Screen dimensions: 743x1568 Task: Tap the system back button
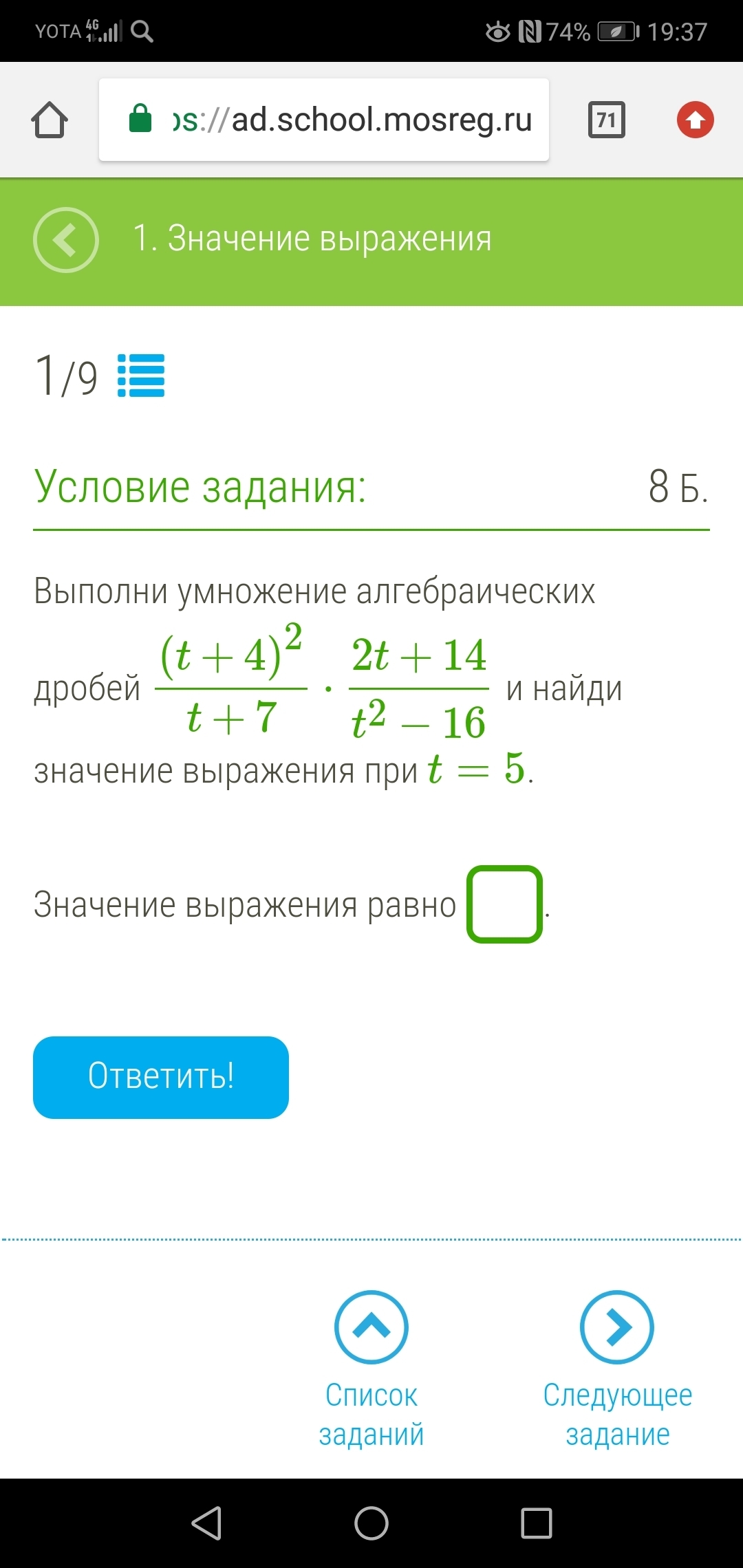point(206,1523)
